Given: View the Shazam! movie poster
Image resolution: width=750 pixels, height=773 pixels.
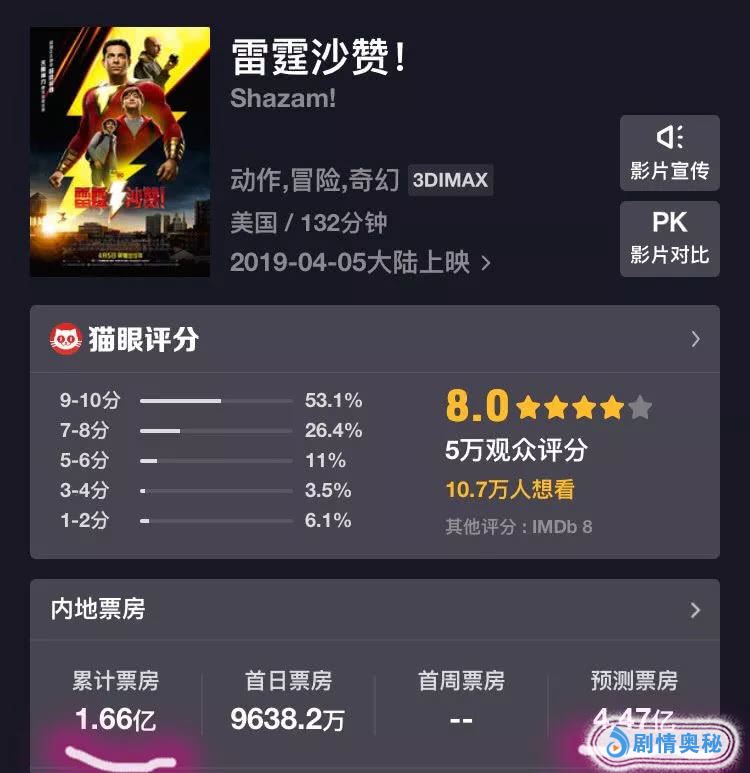Looking at the screenshot, I should tap(120, 152).
